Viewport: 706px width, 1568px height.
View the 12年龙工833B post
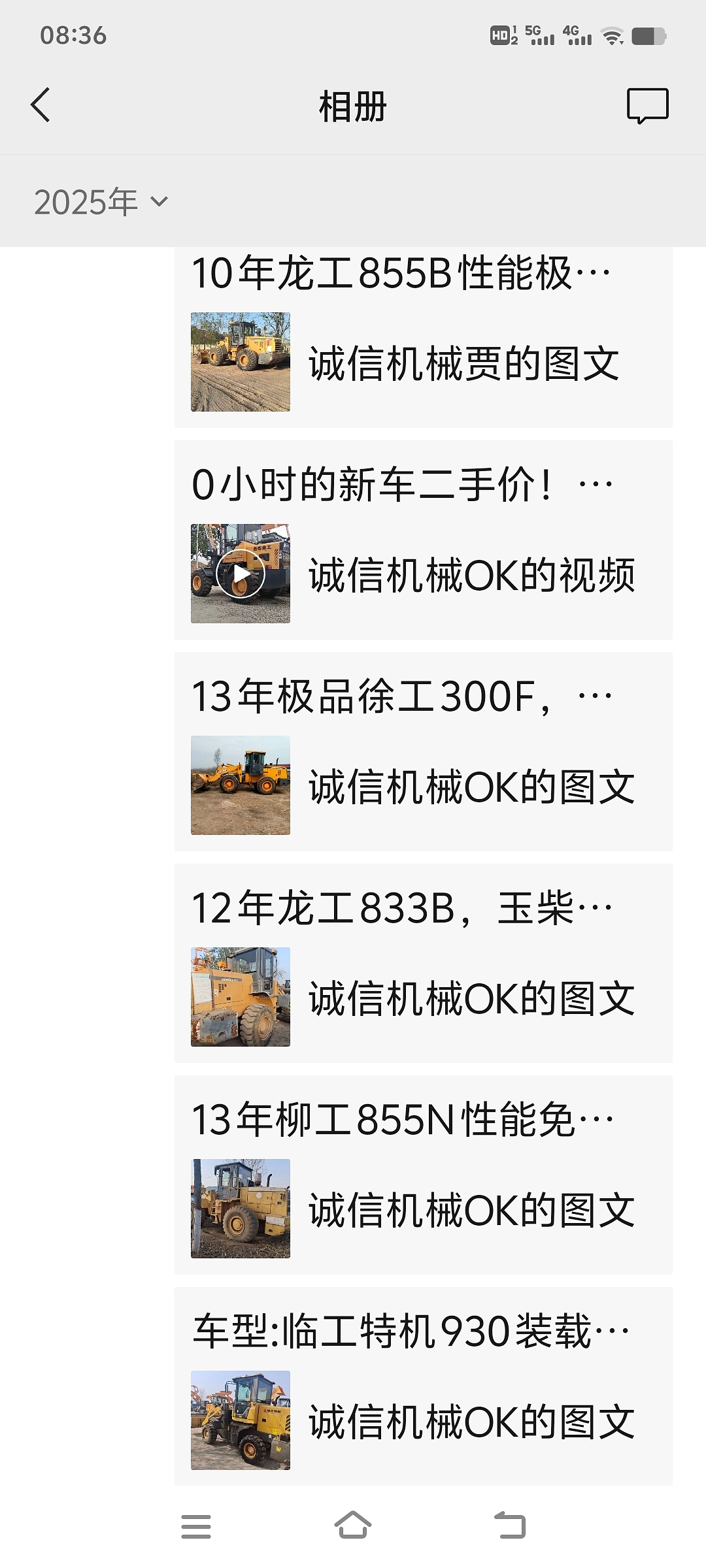[423, 963]
